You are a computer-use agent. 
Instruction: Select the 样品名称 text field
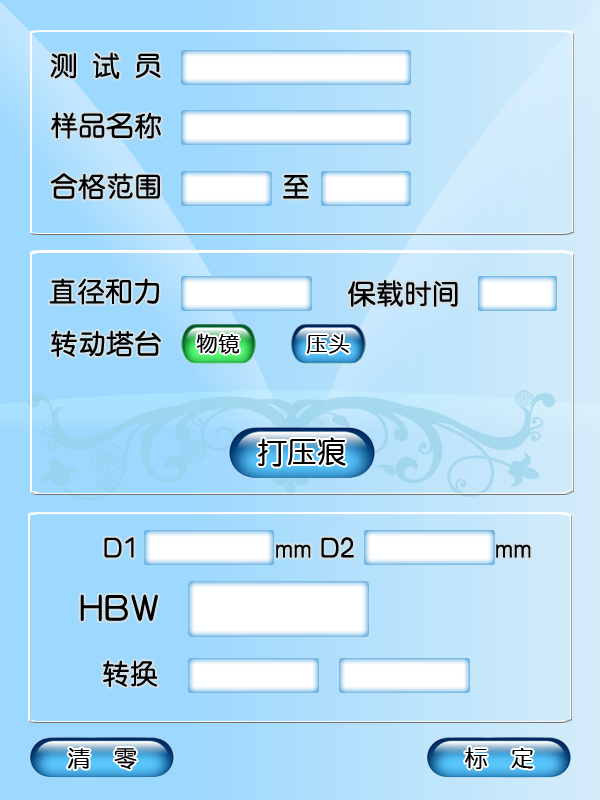coord(296,127)
